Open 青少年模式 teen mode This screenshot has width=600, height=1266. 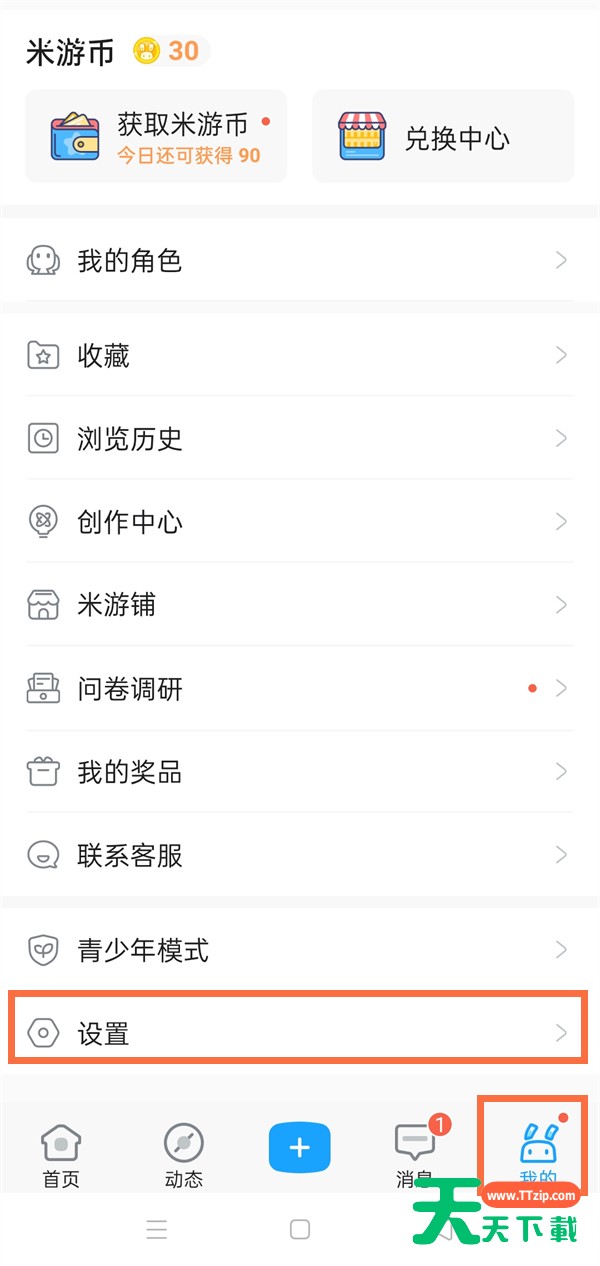point(300,949)
